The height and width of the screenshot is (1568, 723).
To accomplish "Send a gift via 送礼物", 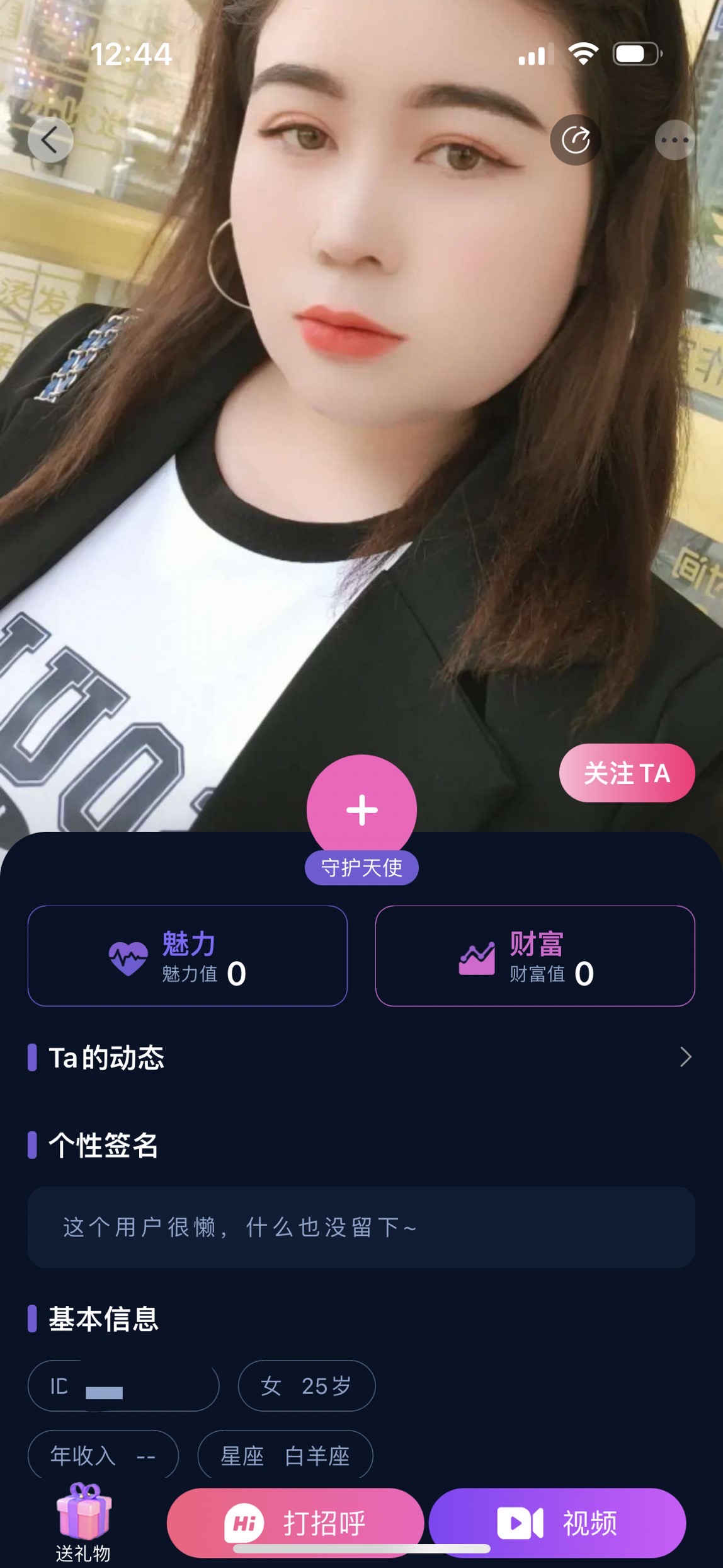I will (83, 1524).
